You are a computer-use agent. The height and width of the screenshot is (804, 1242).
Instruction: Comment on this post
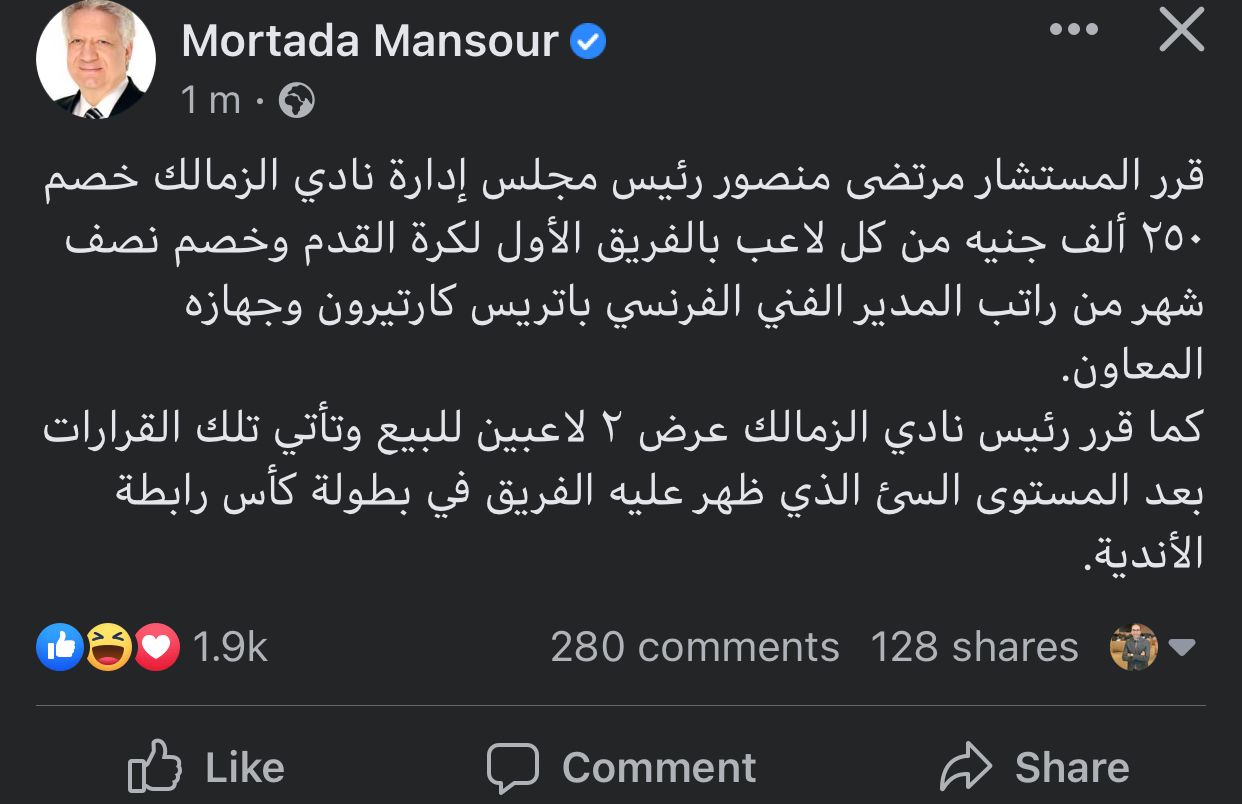[621, 768]
